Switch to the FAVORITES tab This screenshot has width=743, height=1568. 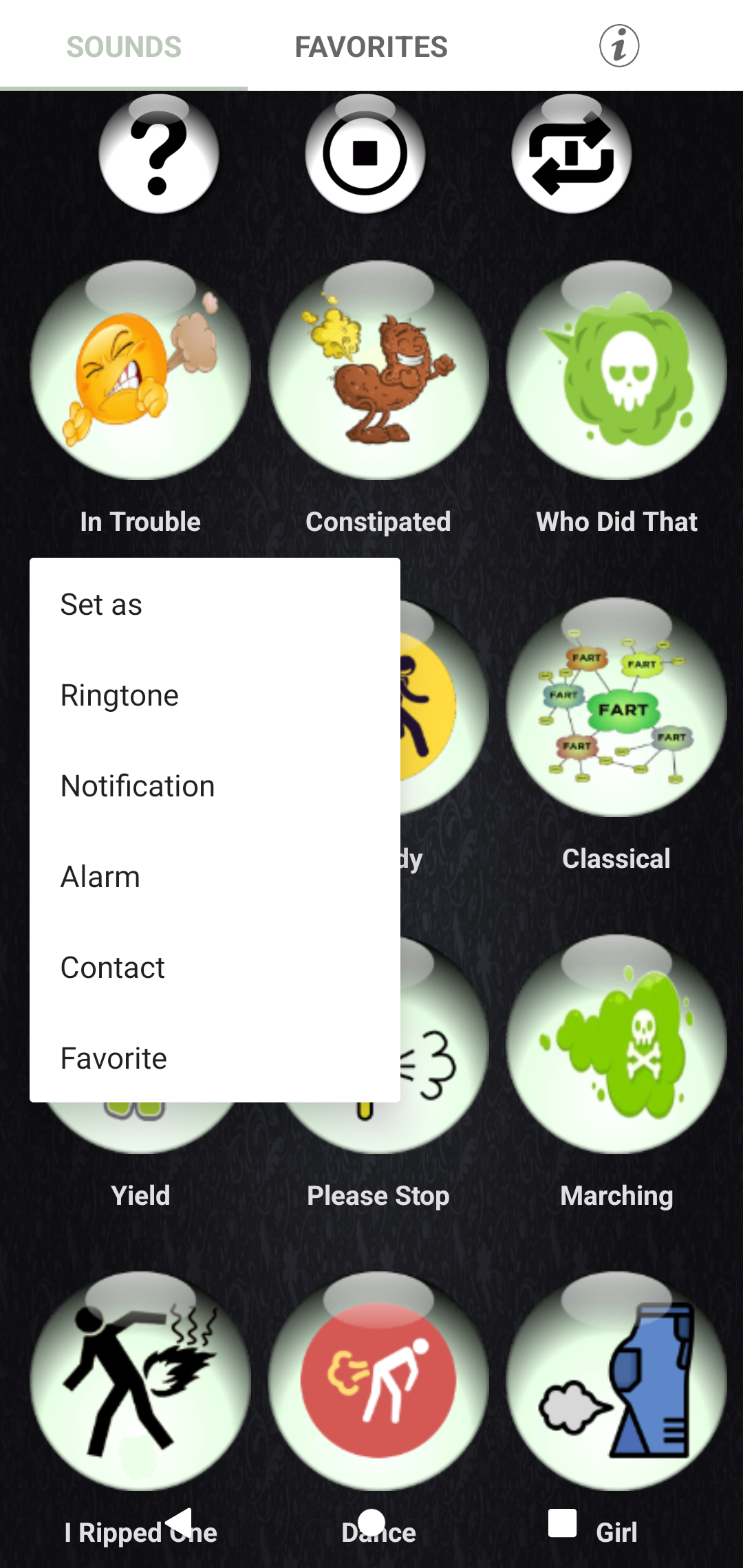(x=371, y=46)
